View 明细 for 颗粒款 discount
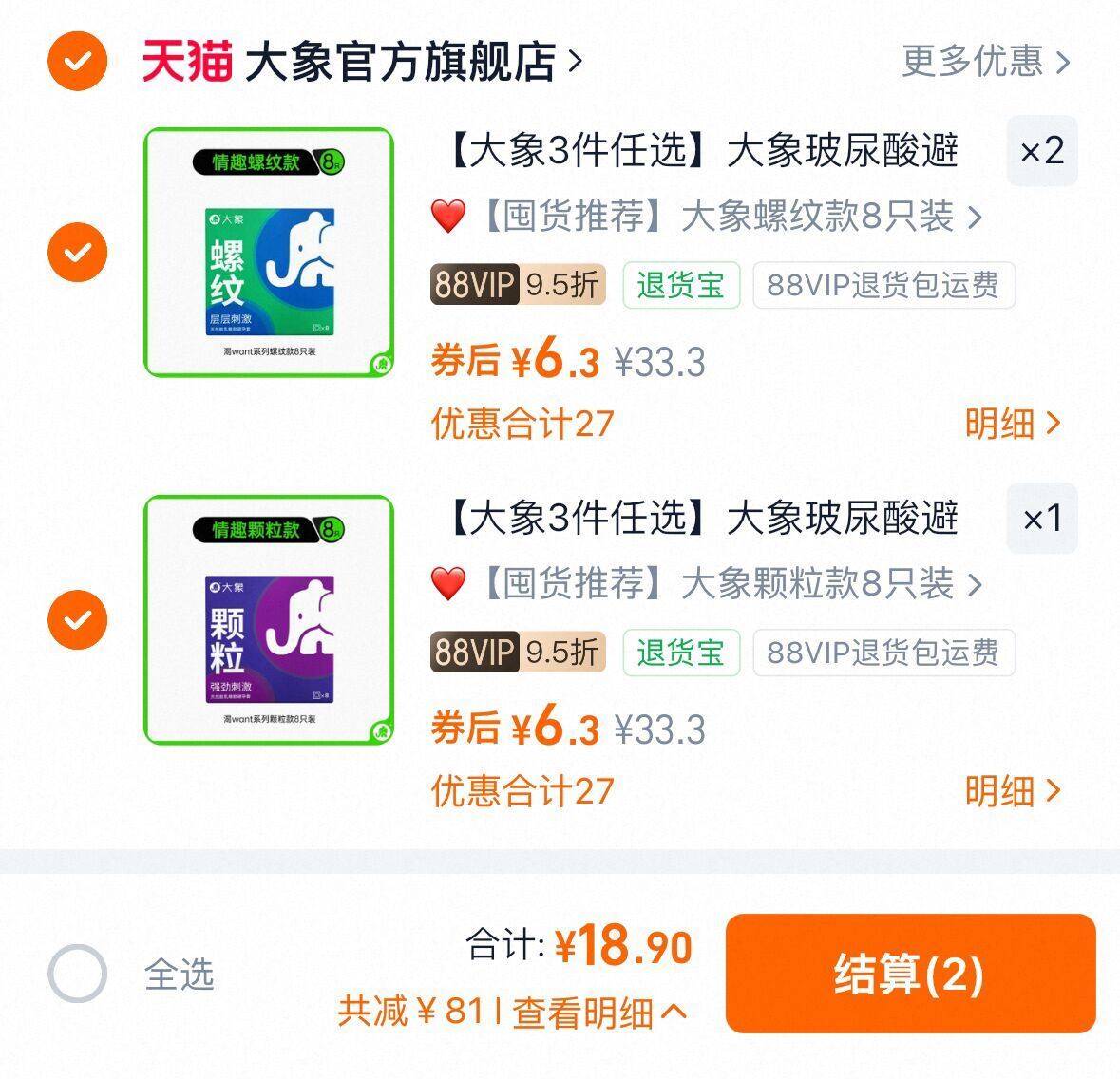 click(1012, 790)
